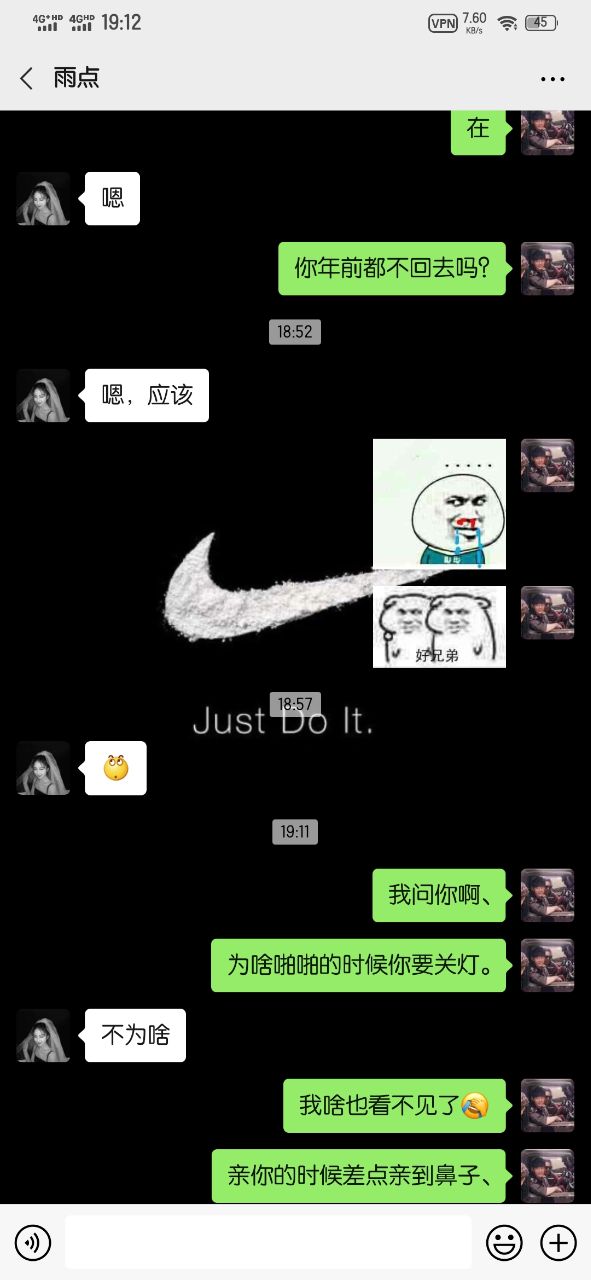Open the three-dot chat info menu
591x1280 pixels.
pos(553,79)
